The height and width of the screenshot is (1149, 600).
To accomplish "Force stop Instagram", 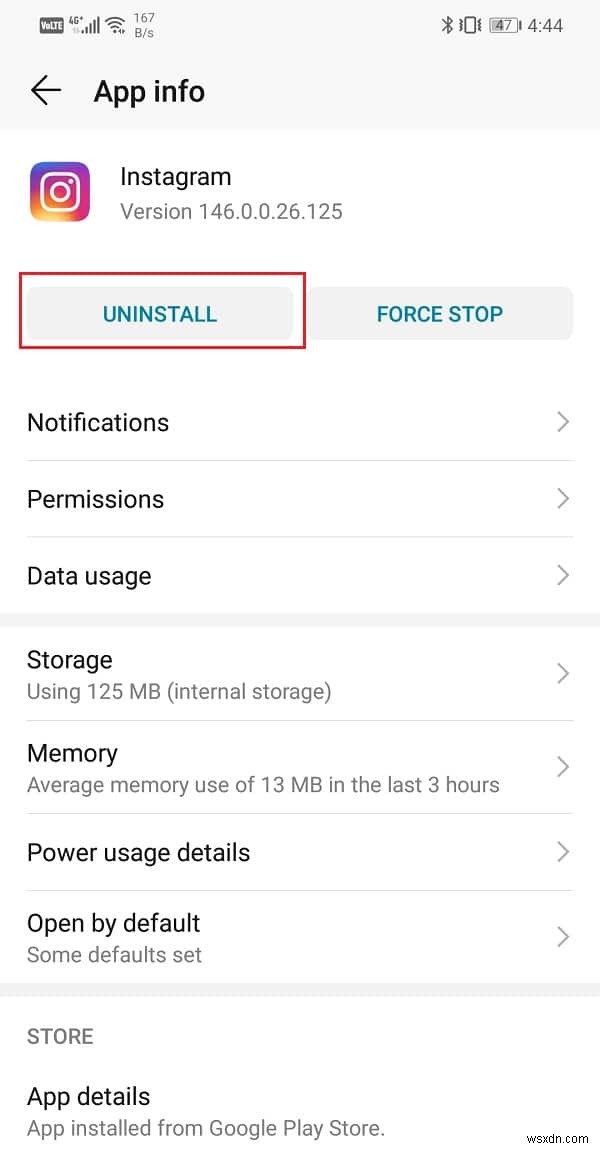I will click(439, 314).
